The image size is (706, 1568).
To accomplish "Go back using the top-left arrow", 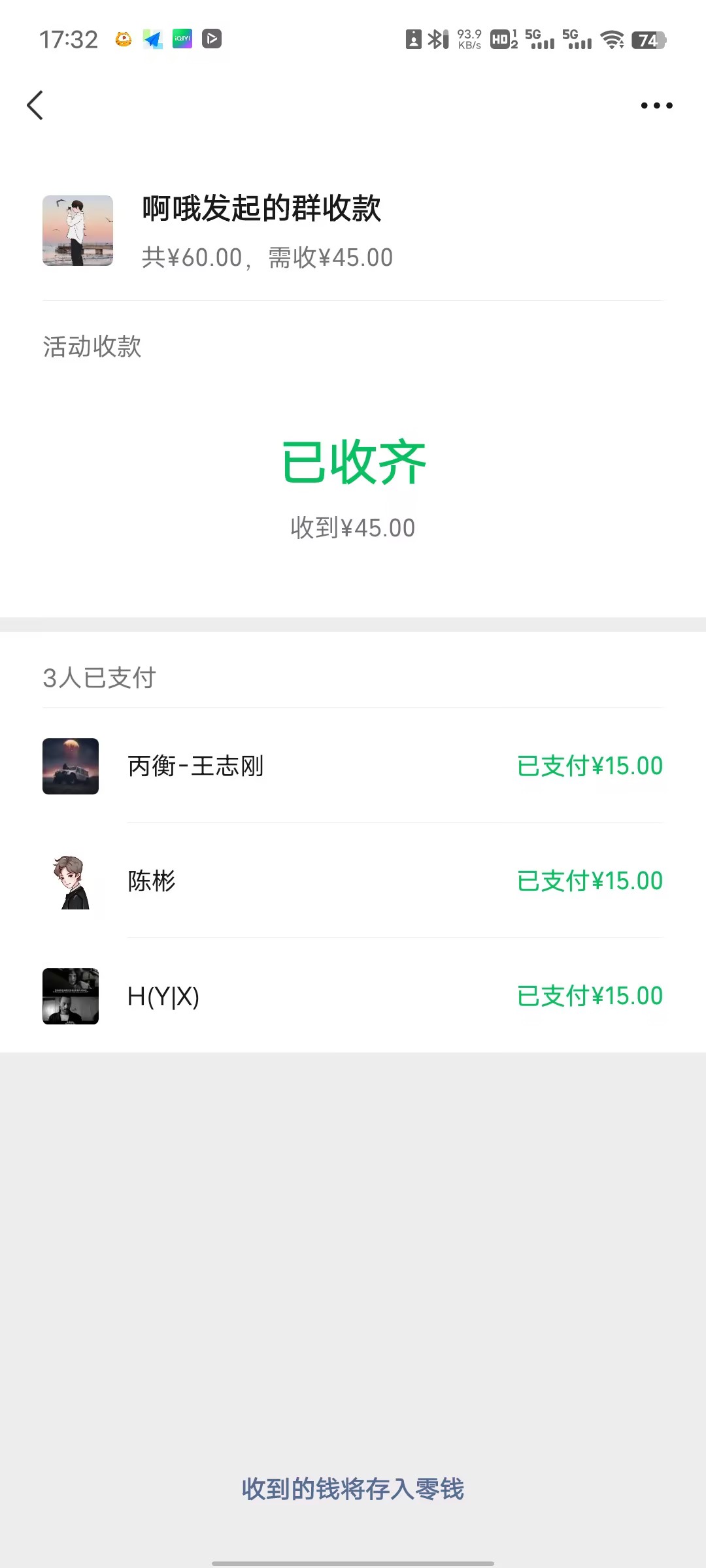I will (x=35, y=105).
